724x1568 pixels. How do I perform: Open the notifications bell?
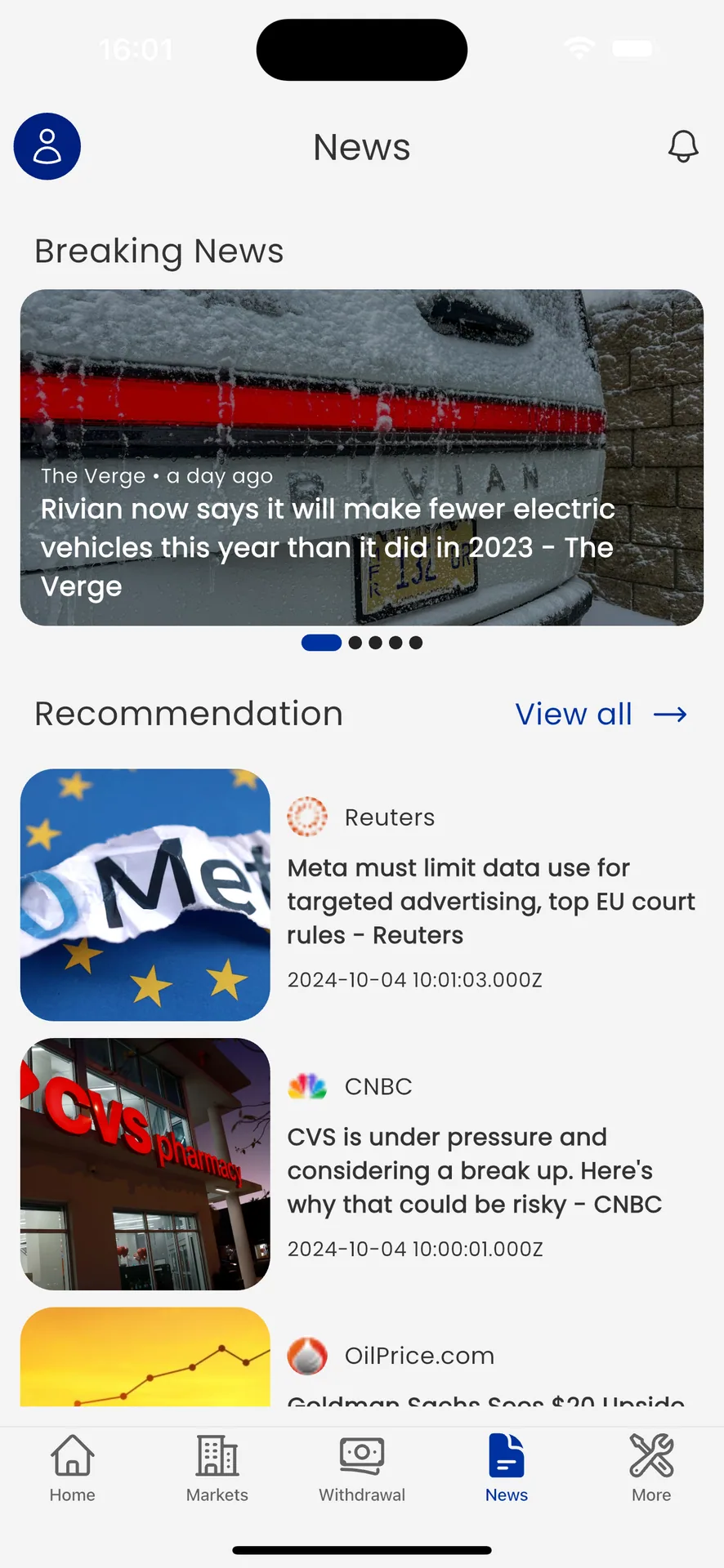[x=683, y=147]
